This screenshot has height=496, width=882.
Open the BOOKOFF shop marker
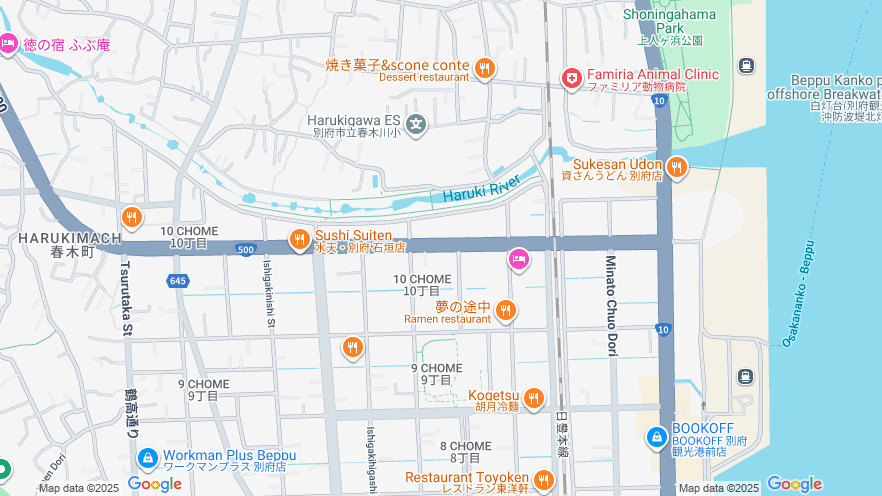(x=656, y=436)
